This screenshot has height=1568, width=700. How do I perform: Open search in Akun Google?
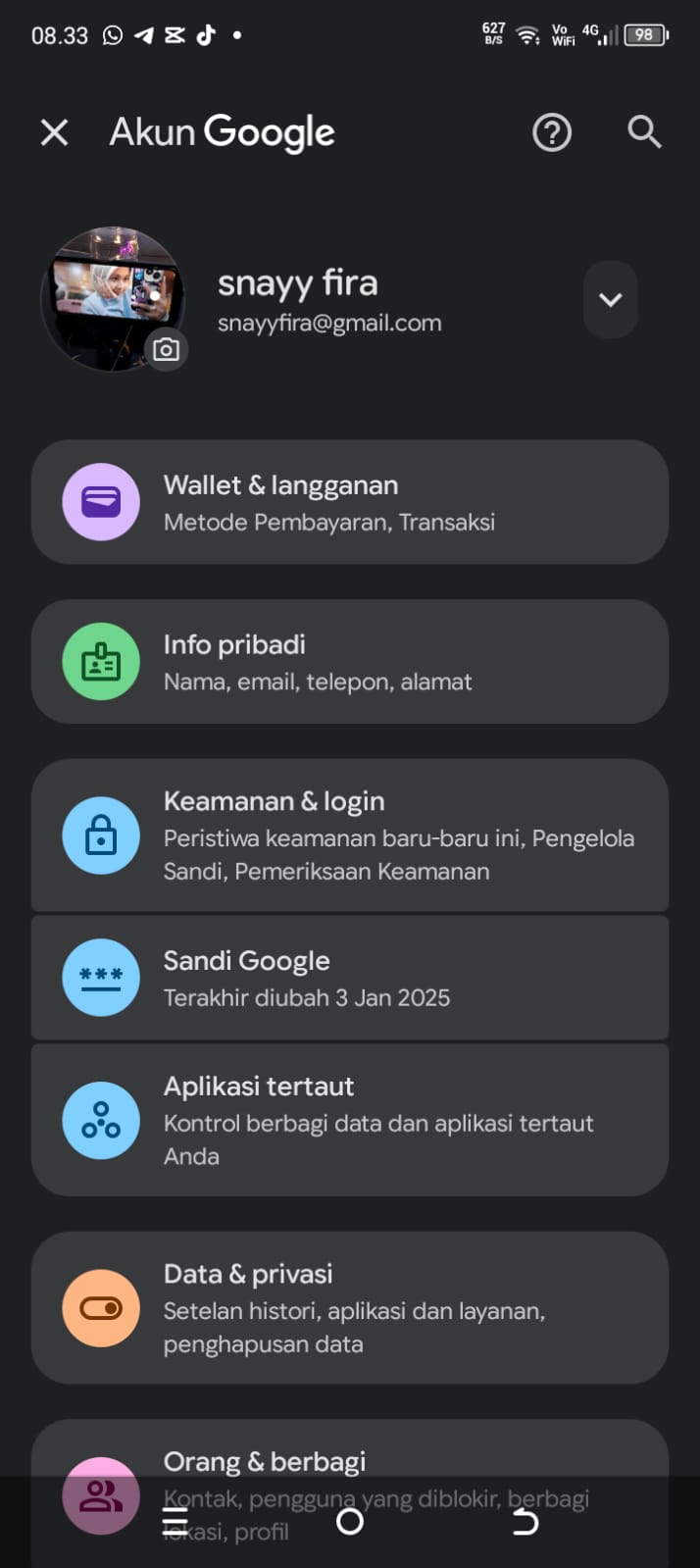pyautogui.click(x=644, y=132)
